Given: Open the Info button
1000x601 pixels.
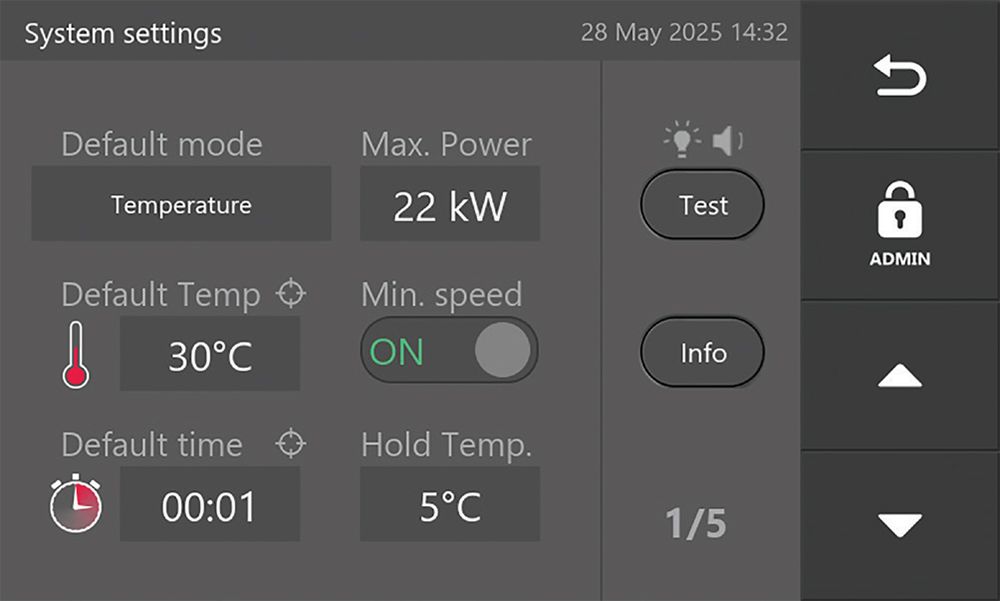Looking at the screenshot, I should 702,352.
